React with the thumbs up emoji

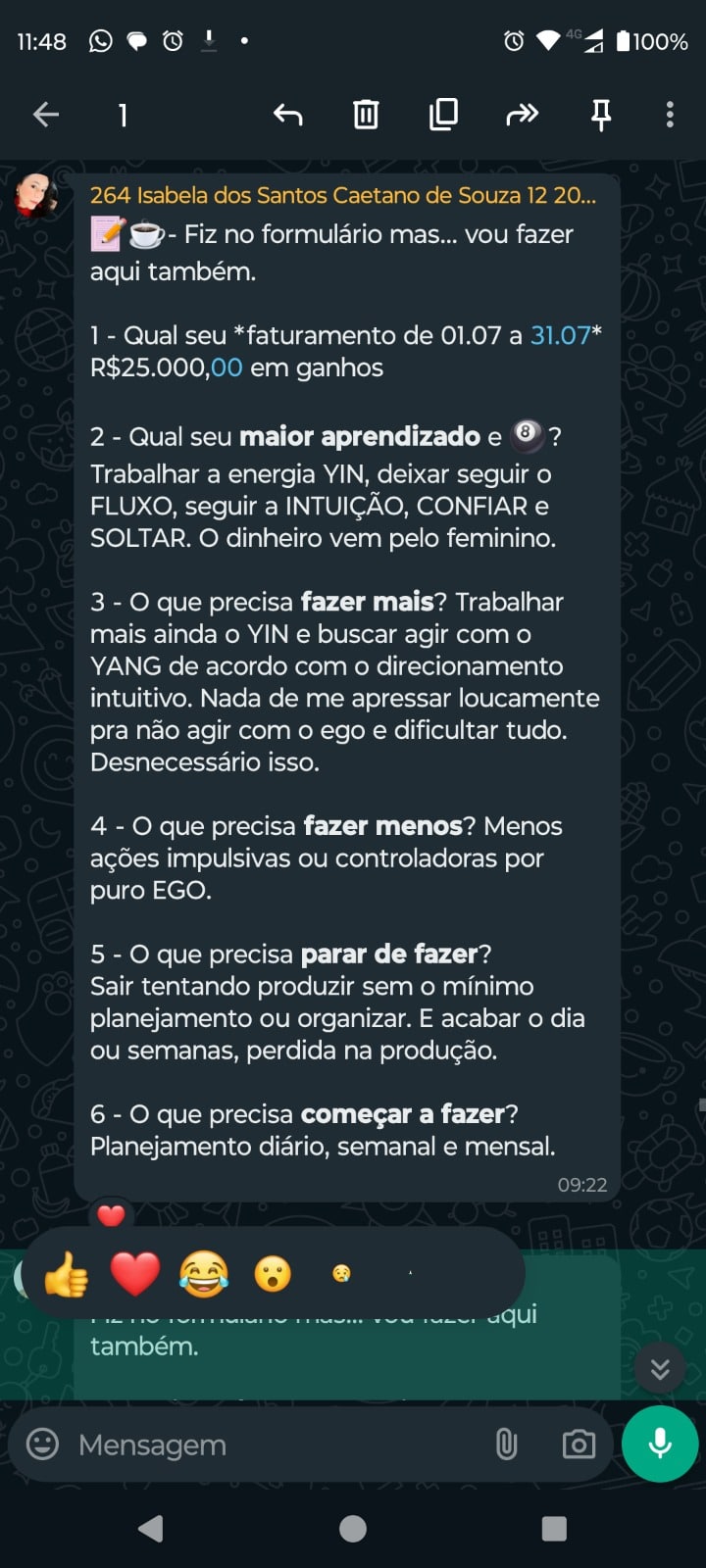click(67, 1274)
